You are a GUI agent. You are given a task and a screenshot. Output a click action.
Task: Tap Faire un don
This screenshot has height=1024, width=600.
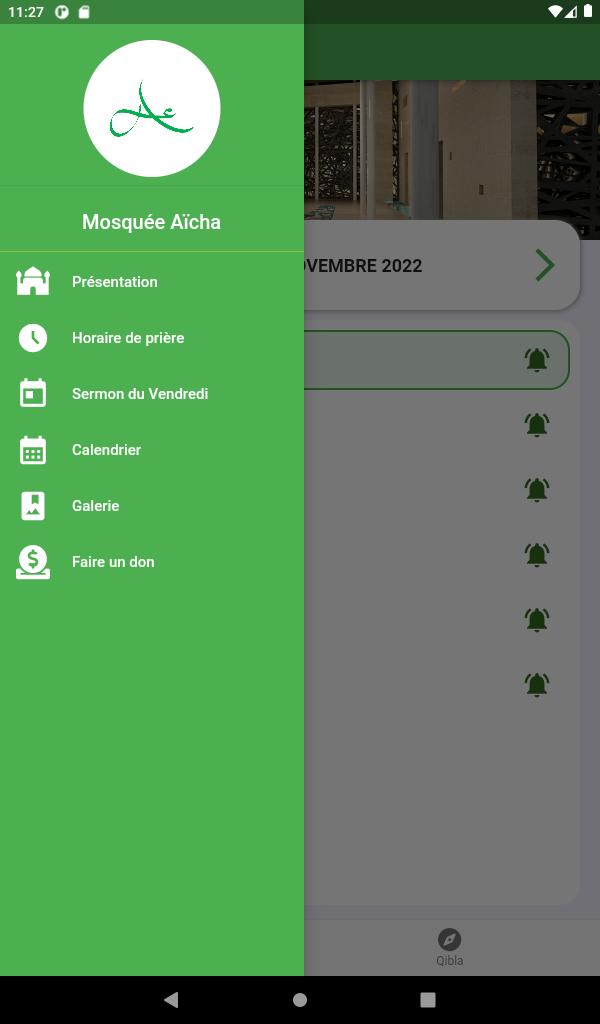click(151, 562)
